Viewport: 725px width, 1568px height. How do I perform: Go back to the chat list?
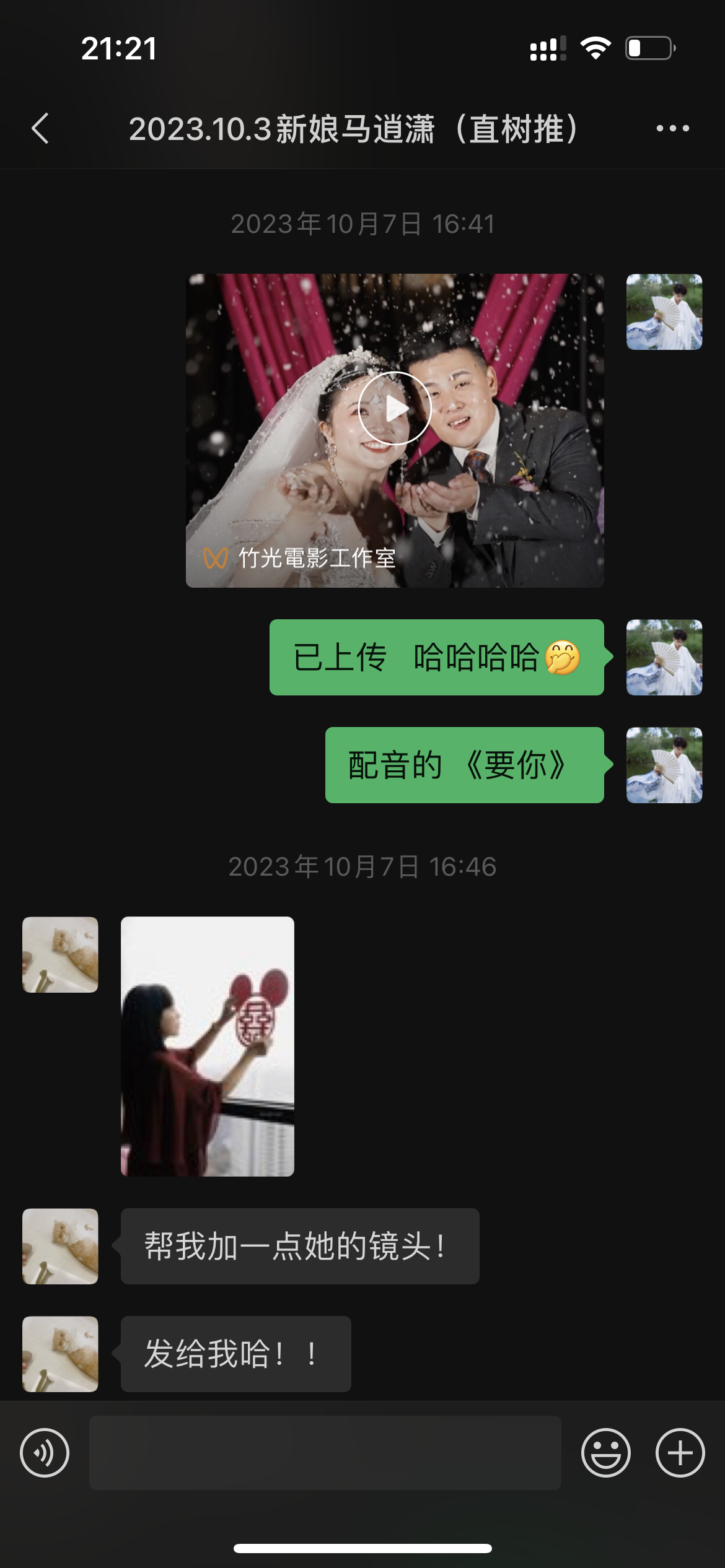coord(40,129)
